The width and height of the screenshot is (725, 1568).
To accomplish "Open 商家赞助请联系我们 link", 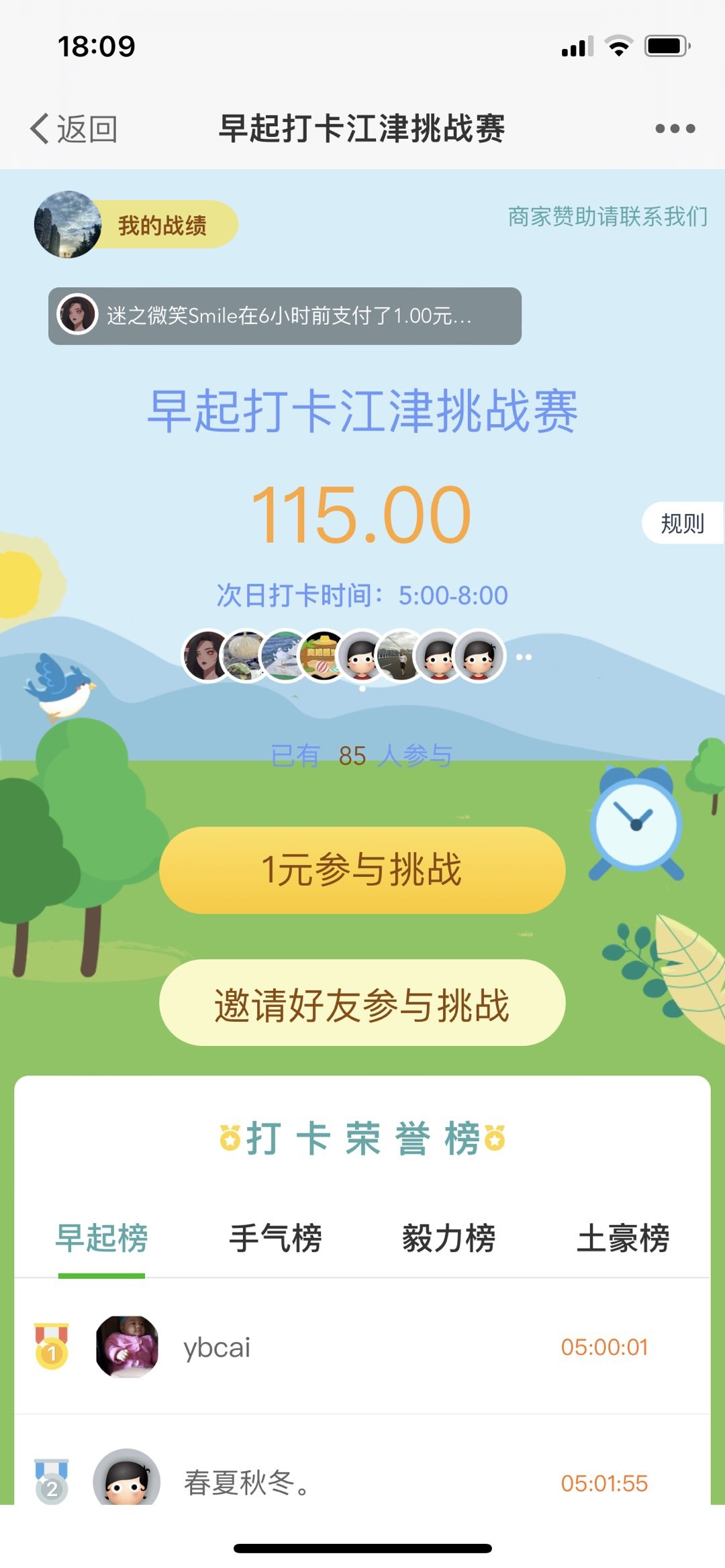I will click(607, 217).
